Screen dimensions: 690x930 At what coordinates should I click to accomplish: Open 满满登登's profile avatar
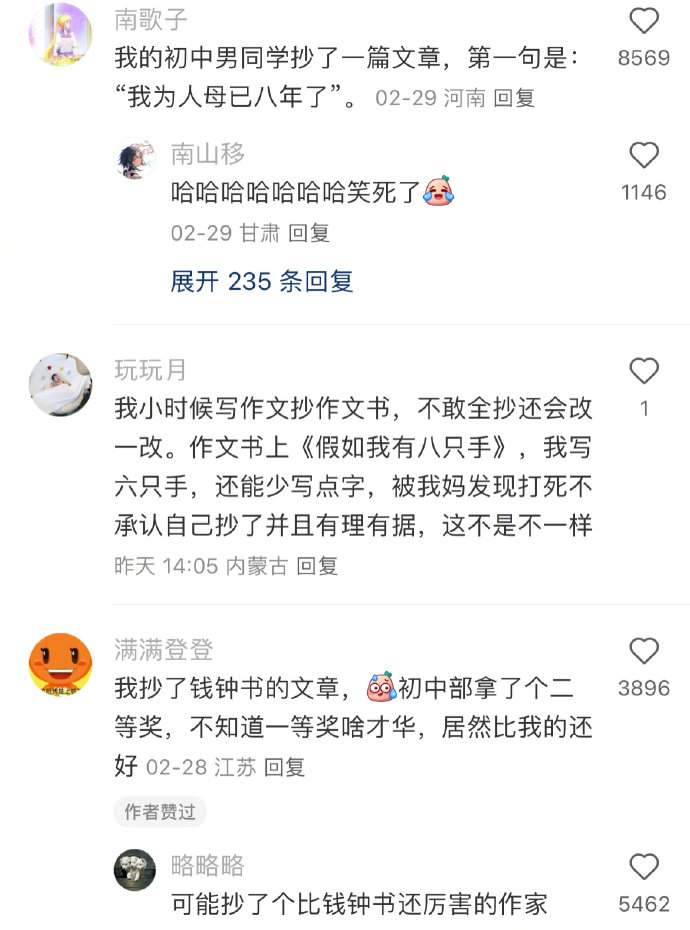click(x=60, y=665)
